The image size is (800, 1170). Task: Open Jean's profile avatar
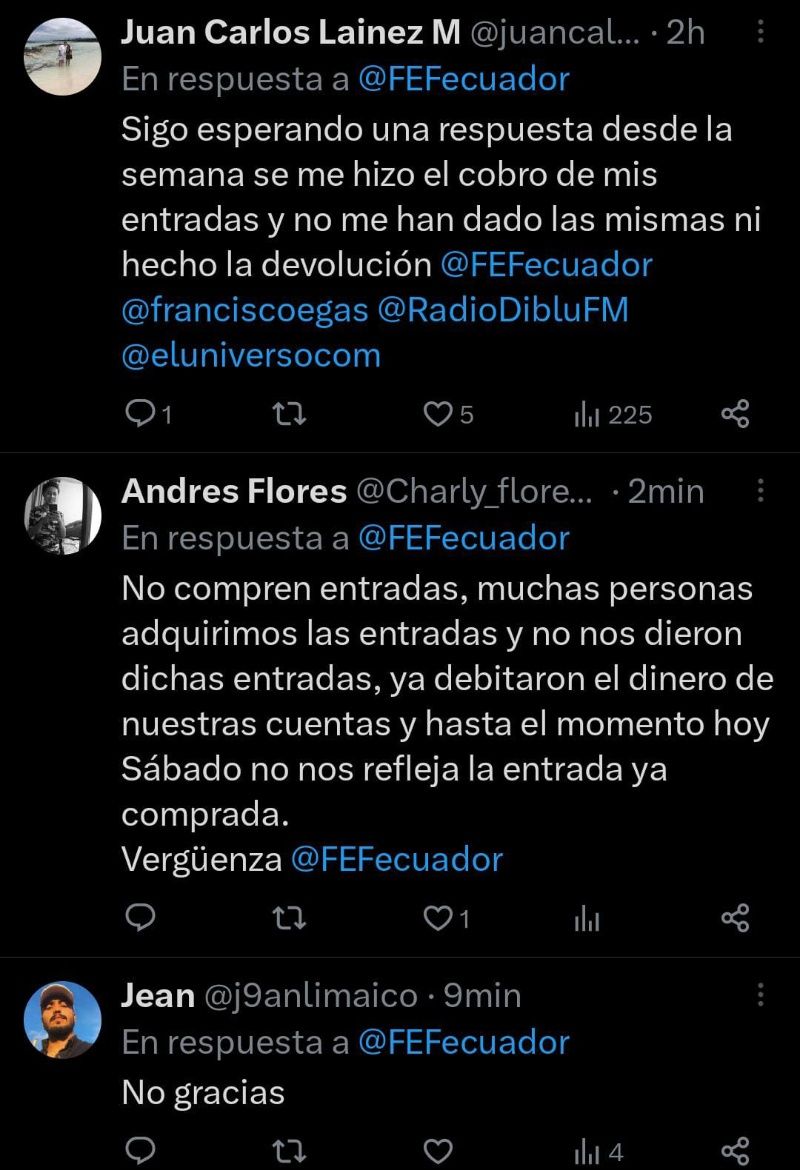click(x=62, y=1020)
